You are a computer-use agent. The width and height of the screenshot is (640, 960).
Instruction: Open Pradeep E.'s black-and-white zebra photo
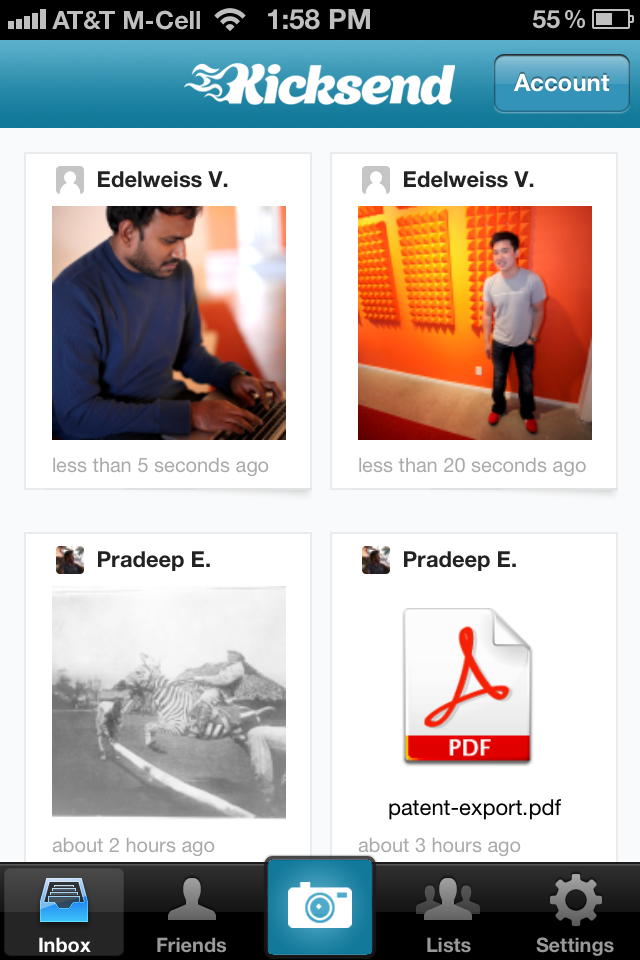click(169, 701)
